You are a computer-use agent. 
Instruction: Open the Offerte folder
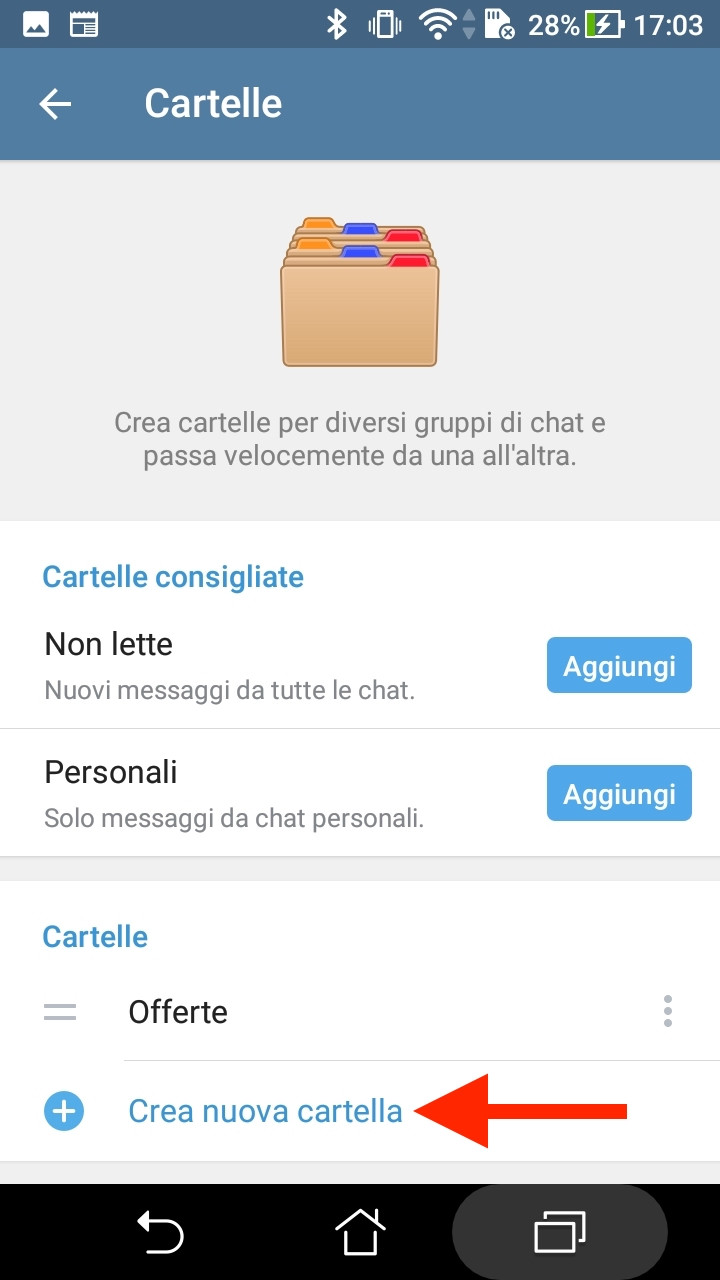pyautogui.click(x=360, y=1012)
